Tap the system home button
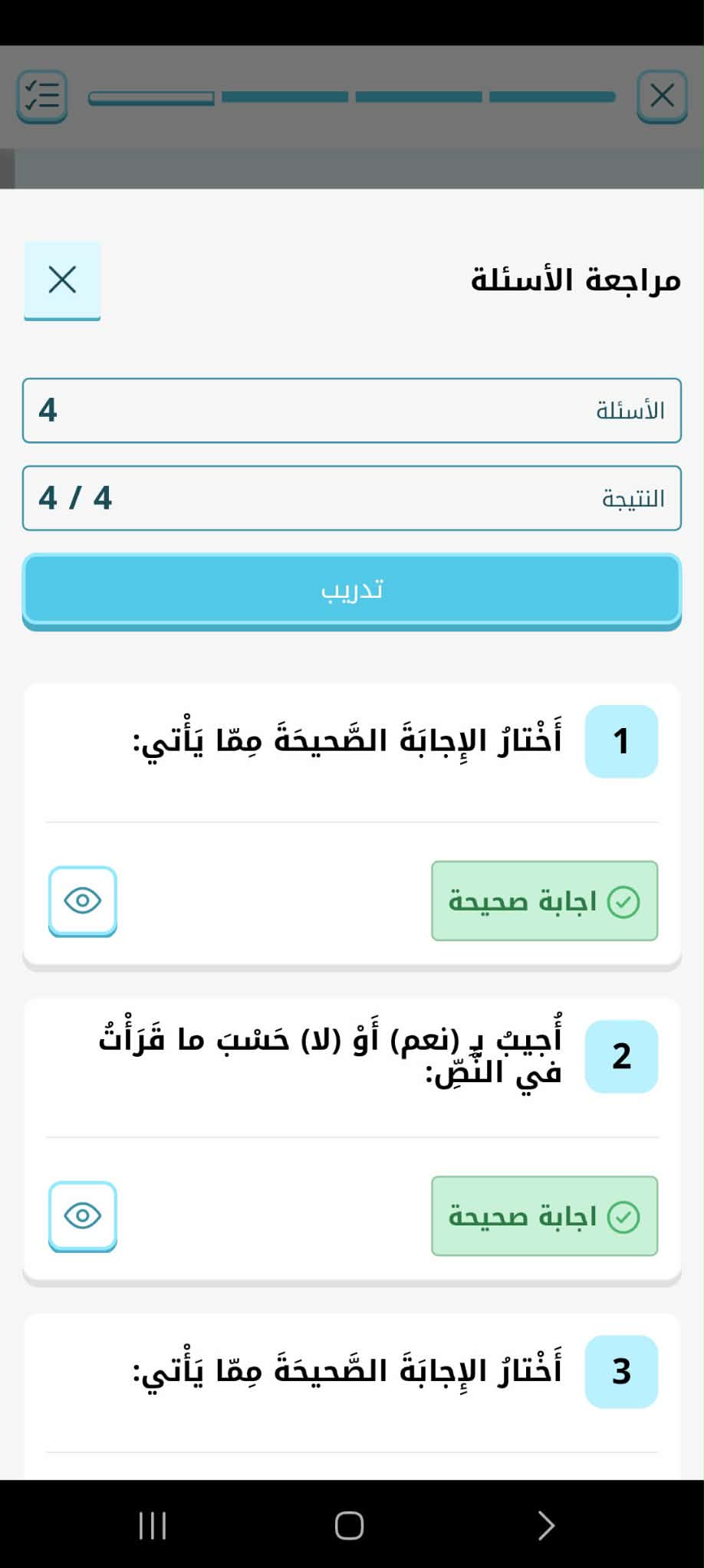Viewport: 704px width, 1568px height. [350, 1525]
